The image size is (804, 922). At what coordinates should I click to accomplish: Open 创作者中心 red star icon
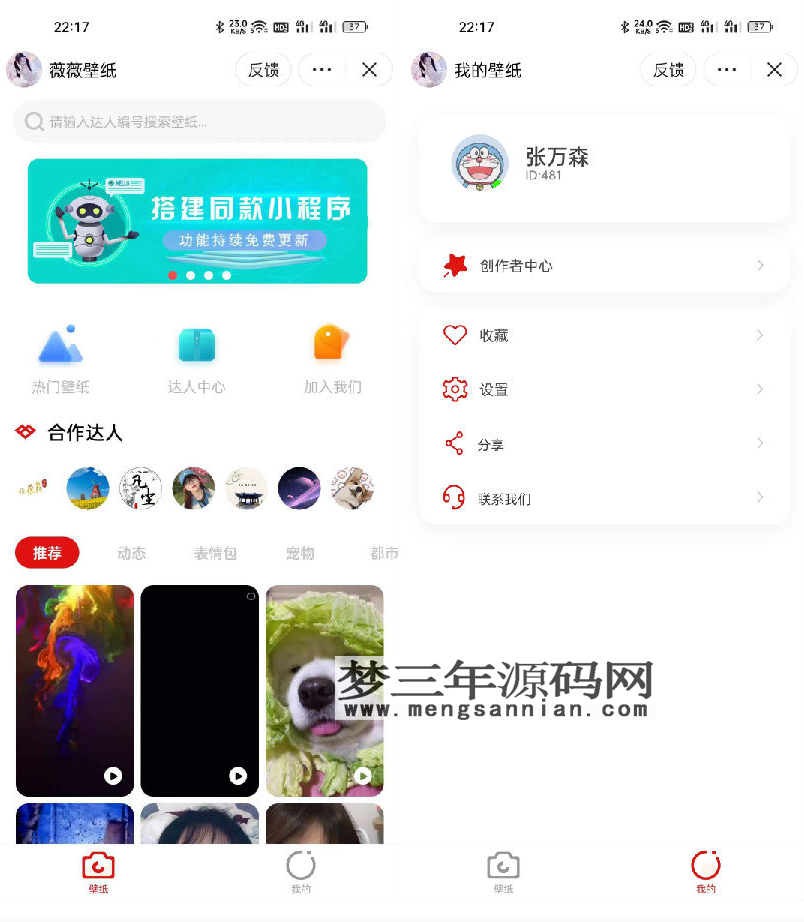click(456, 265)
